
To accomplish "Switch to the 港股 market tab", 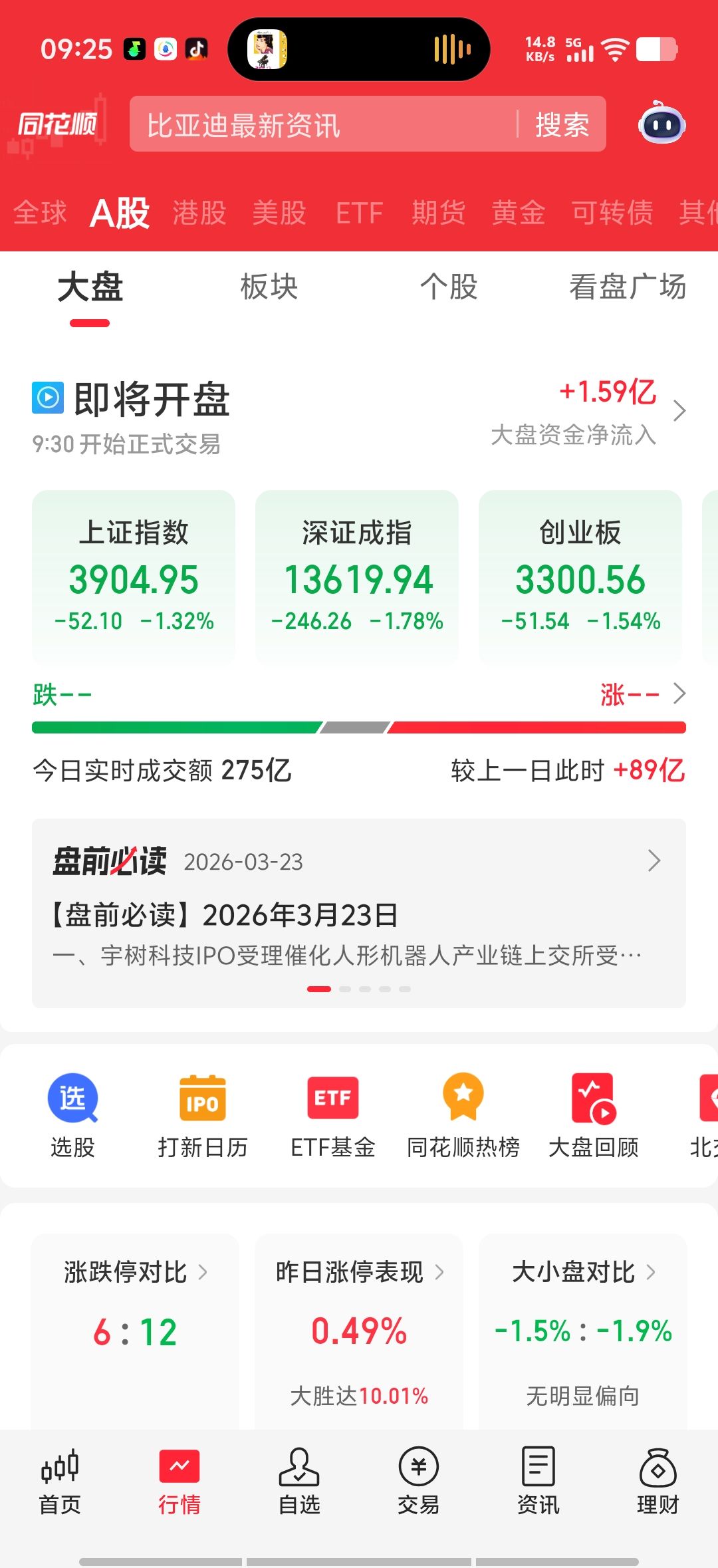I will 199,213.
